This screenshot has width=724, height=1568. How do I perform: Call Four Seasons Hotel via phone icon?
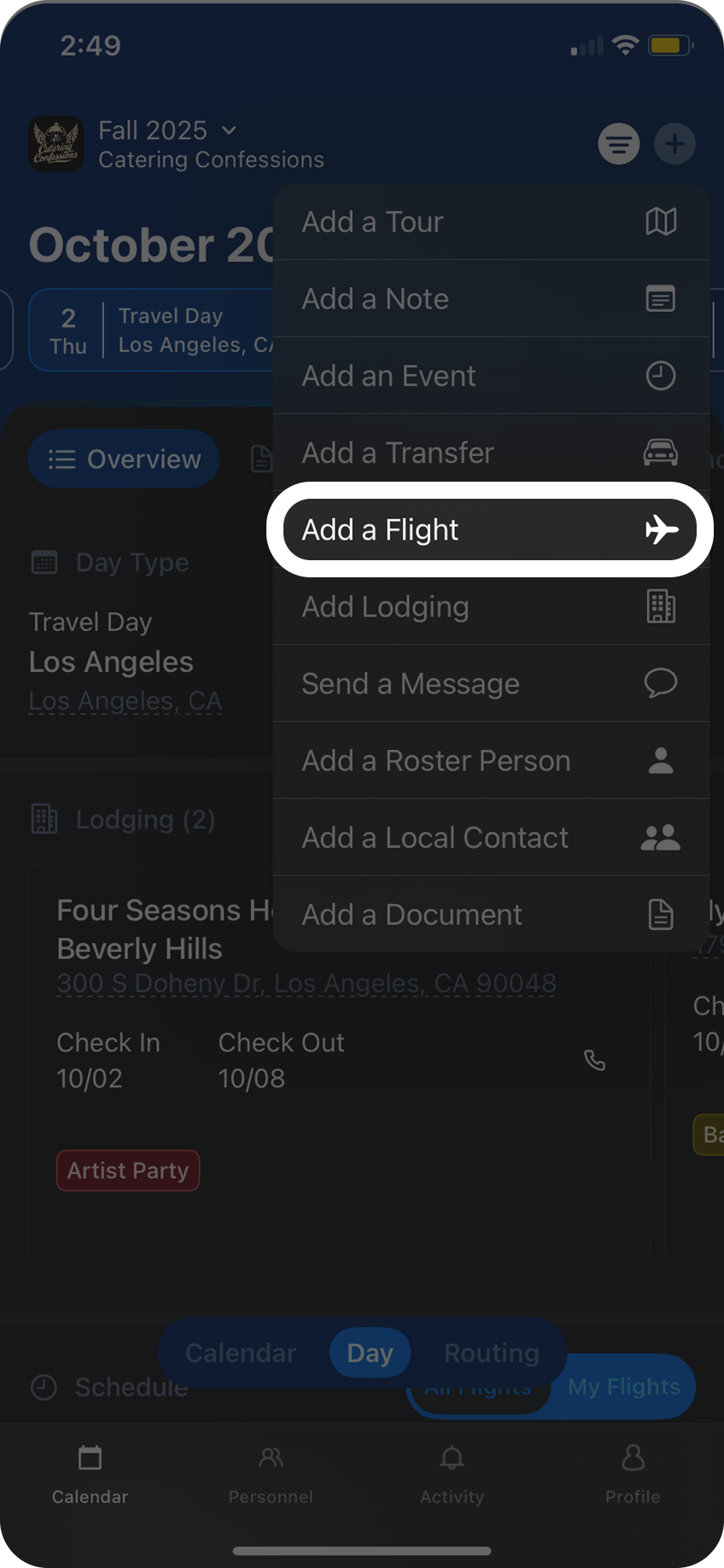point(594,1061)
